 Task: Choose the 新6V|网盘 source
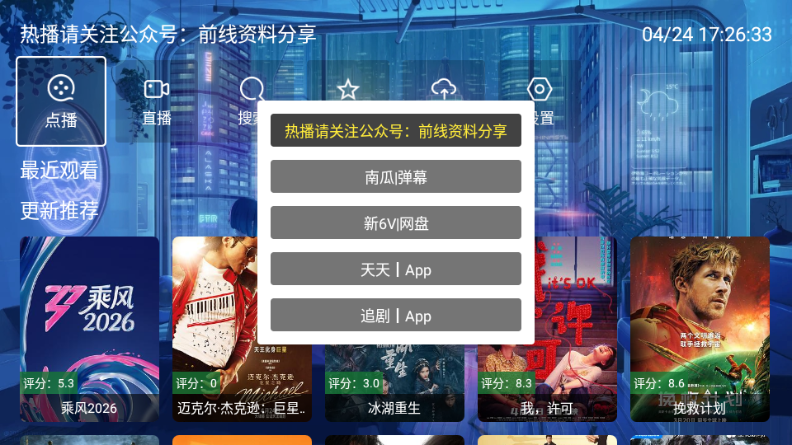395,223
